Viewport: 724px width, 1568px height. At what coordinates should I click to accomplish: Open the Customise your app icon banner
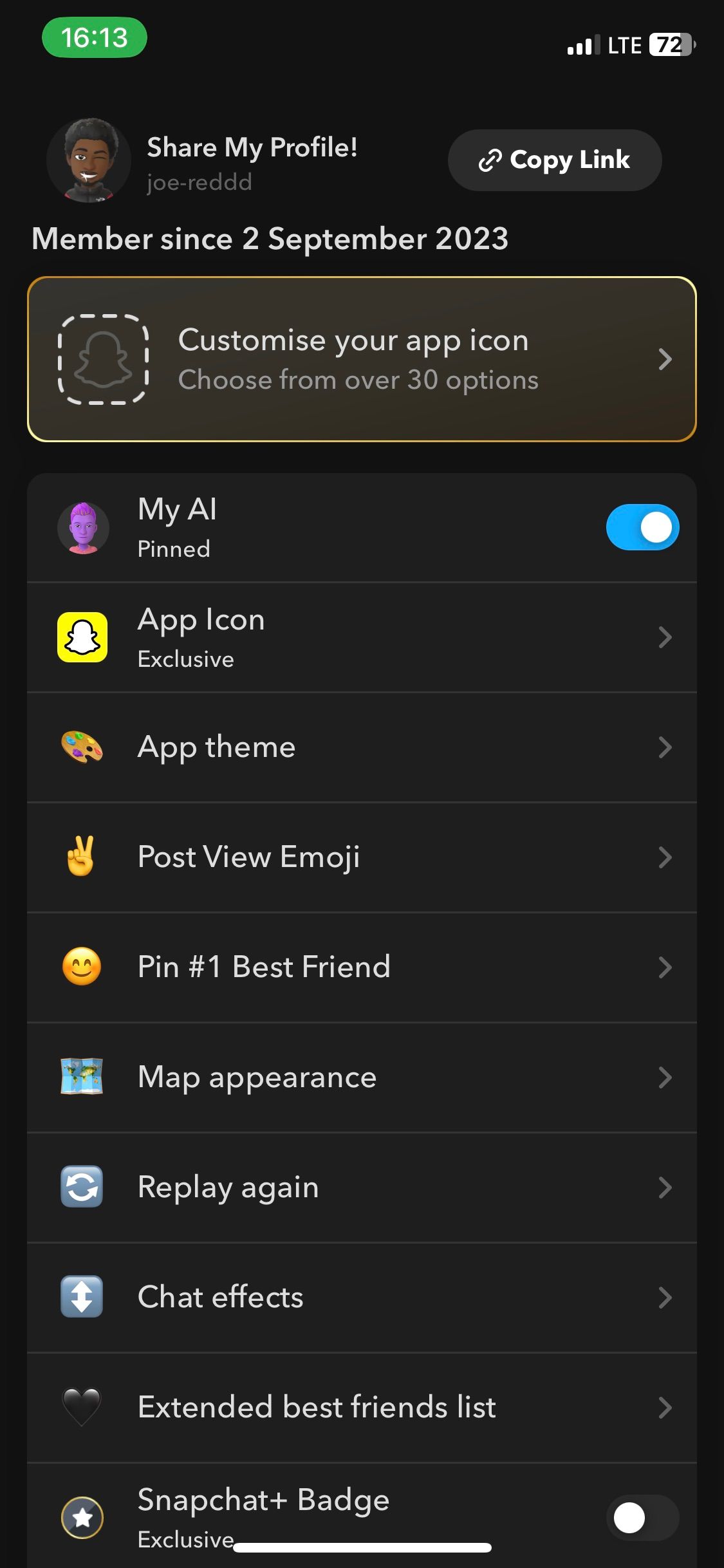(x=362, y=359)
